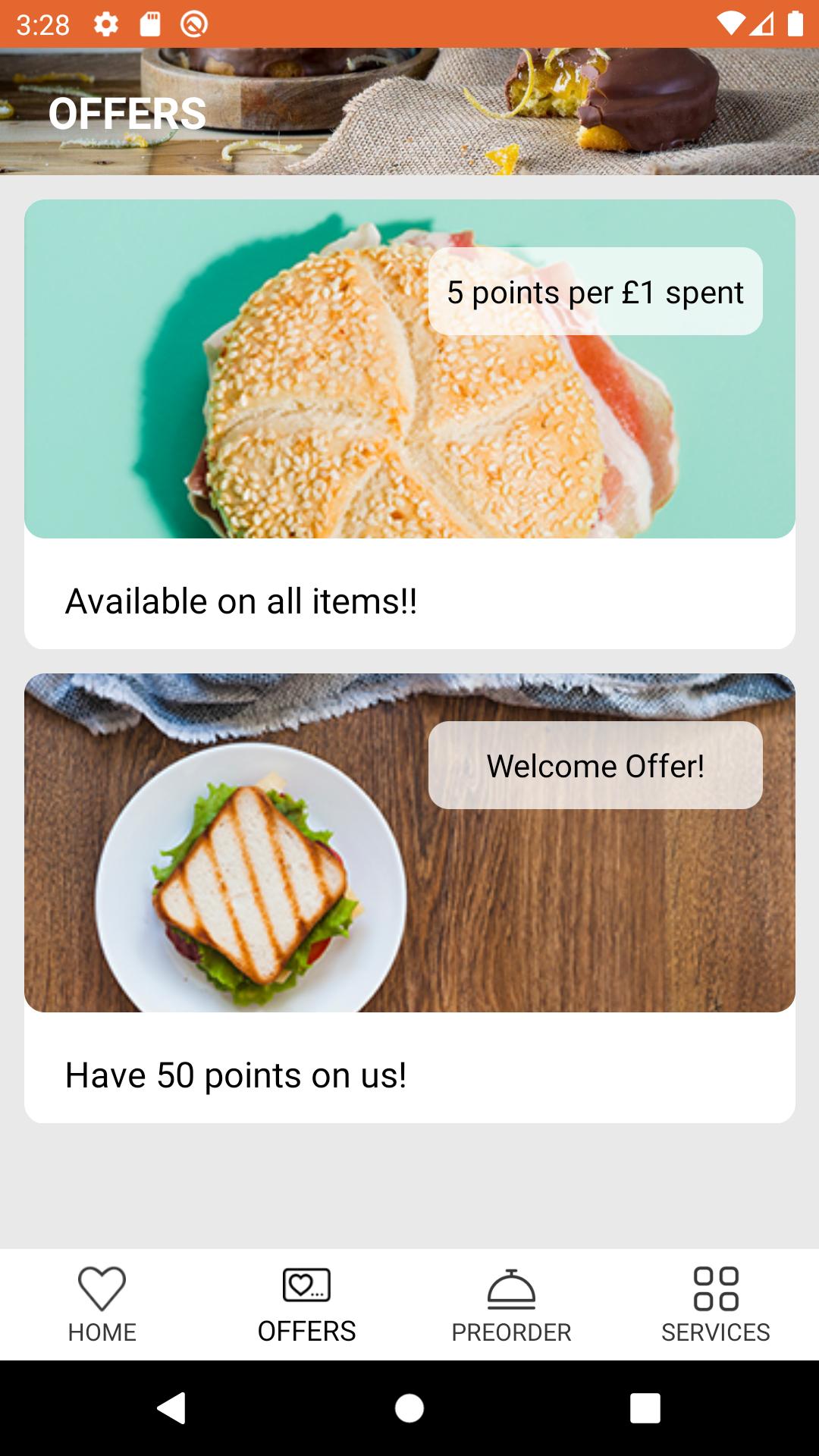Open the Welcome Offer card
The height and width of the screenshot is (1456, 819).
(x=409, y=898)
